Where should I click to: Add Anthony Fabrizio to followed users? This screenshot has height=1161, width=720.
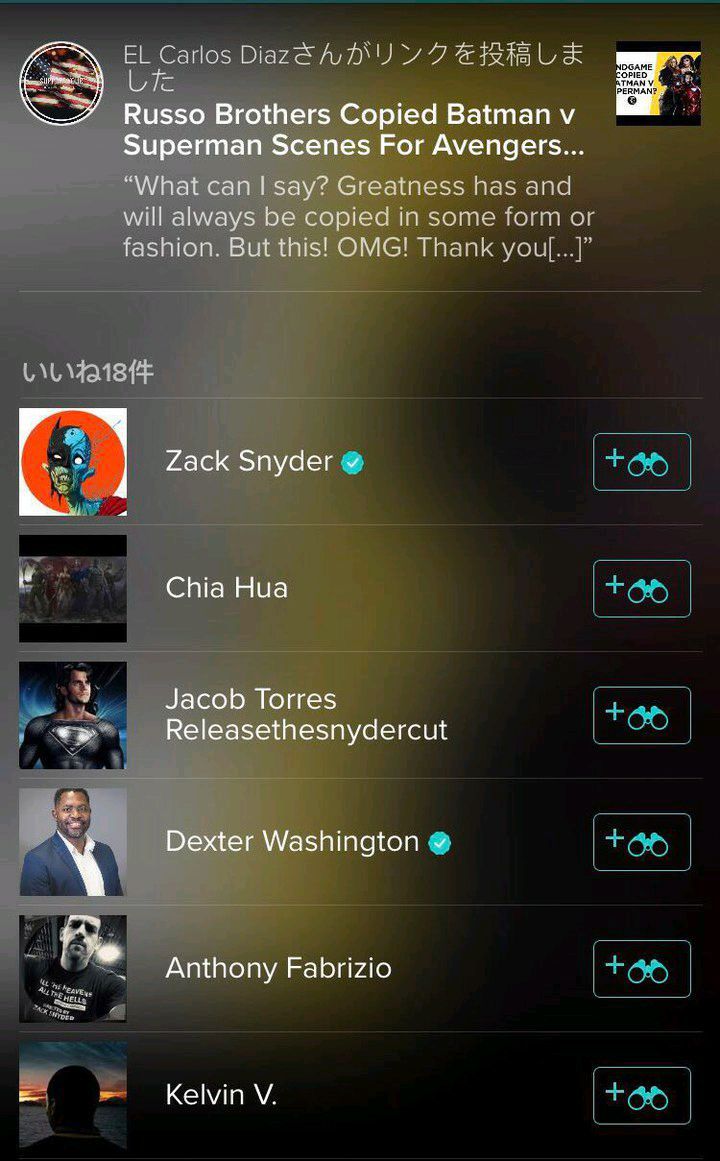[x=641, y=969]
